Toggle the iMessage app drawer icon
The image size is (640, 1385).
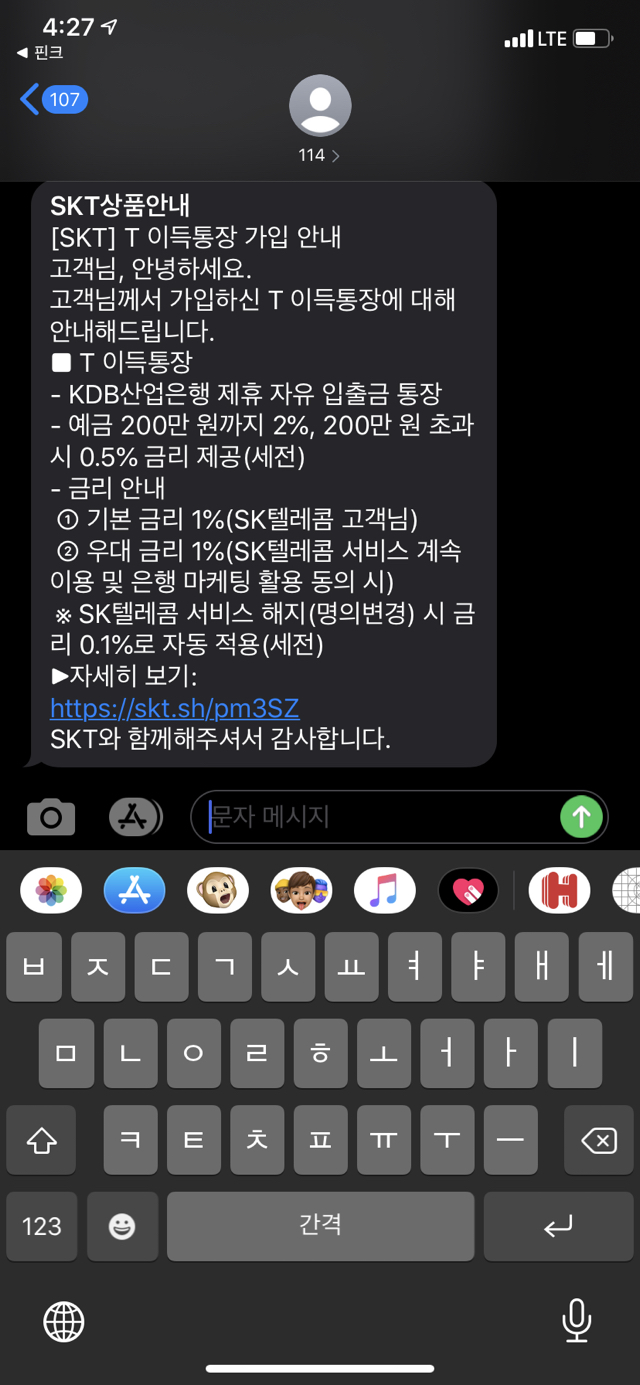136,817
